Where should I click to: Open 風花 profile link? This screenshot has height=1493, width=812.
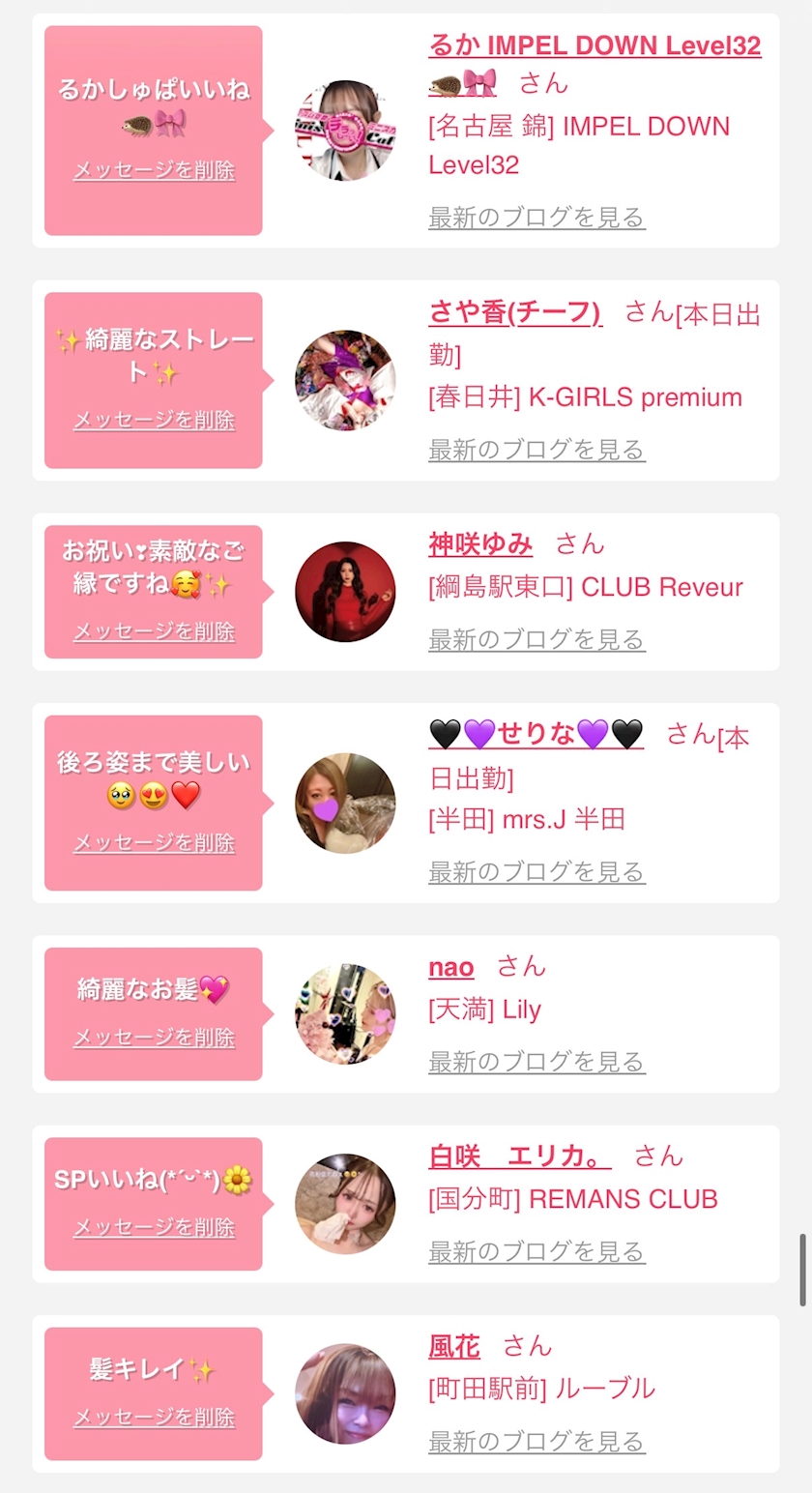click(x=454, y=1345)
